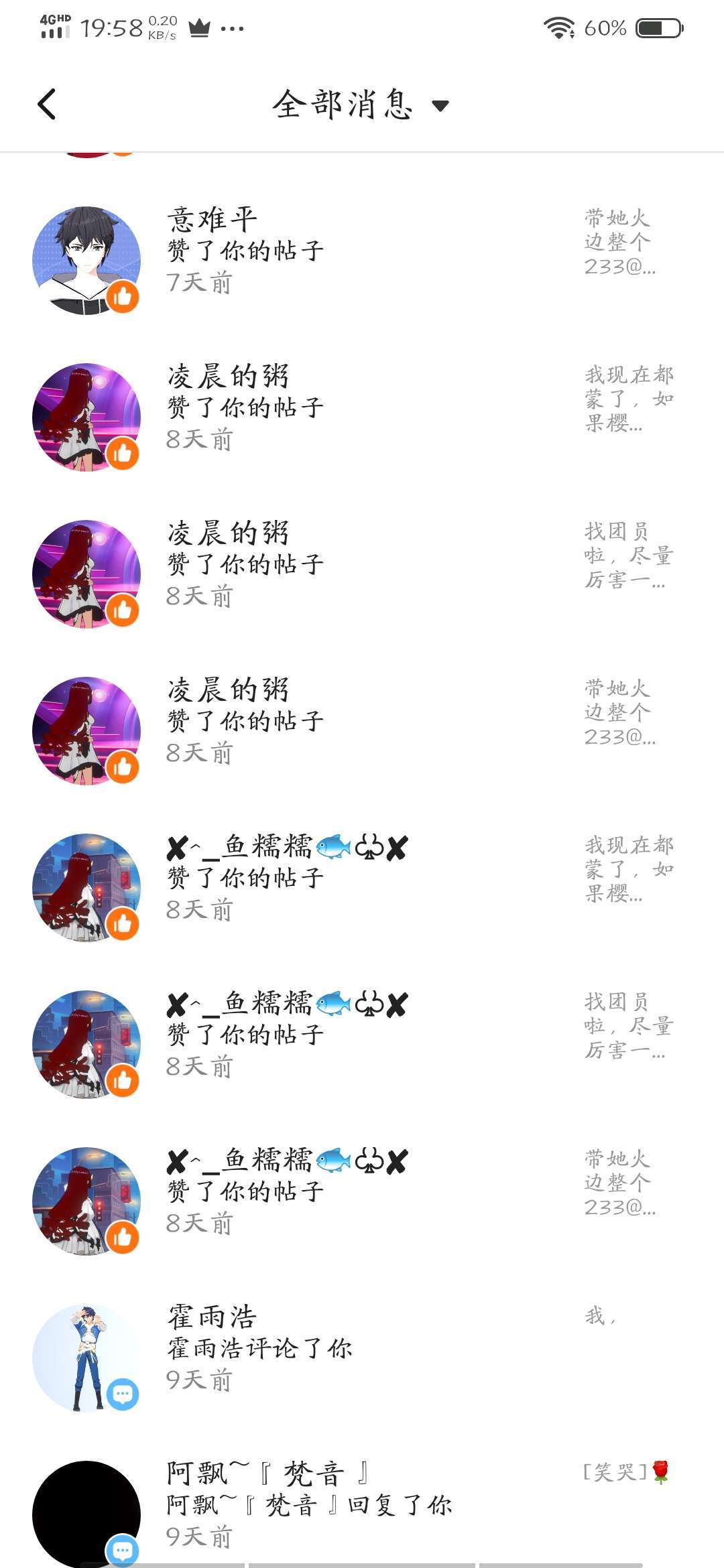
Task: View 霍雨浩's profile avatar
Action: click(x=86, y=1357)
